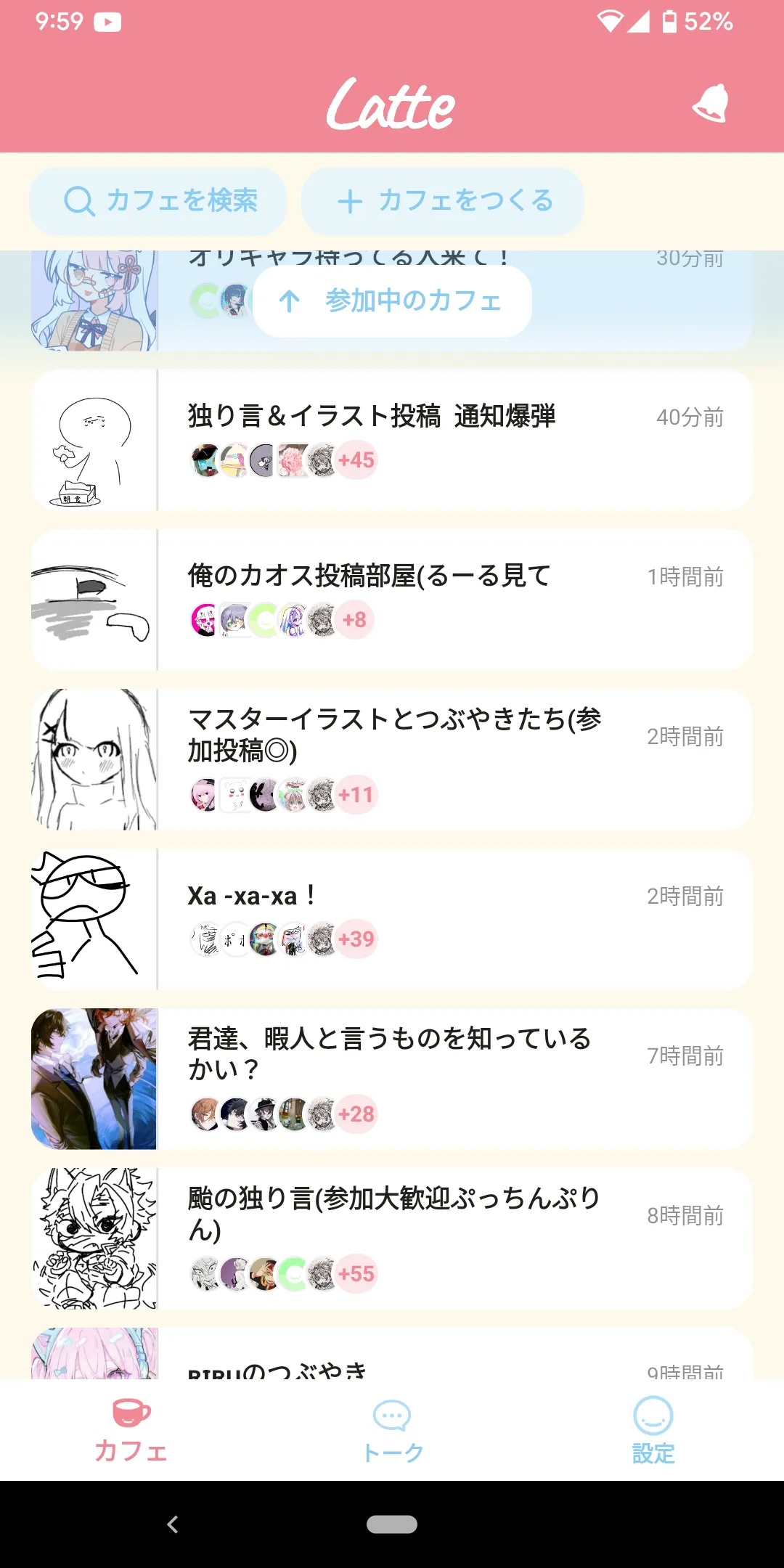
Task: Tap the system home pill
Action: pyautogui.click(x=392, y=1524)
